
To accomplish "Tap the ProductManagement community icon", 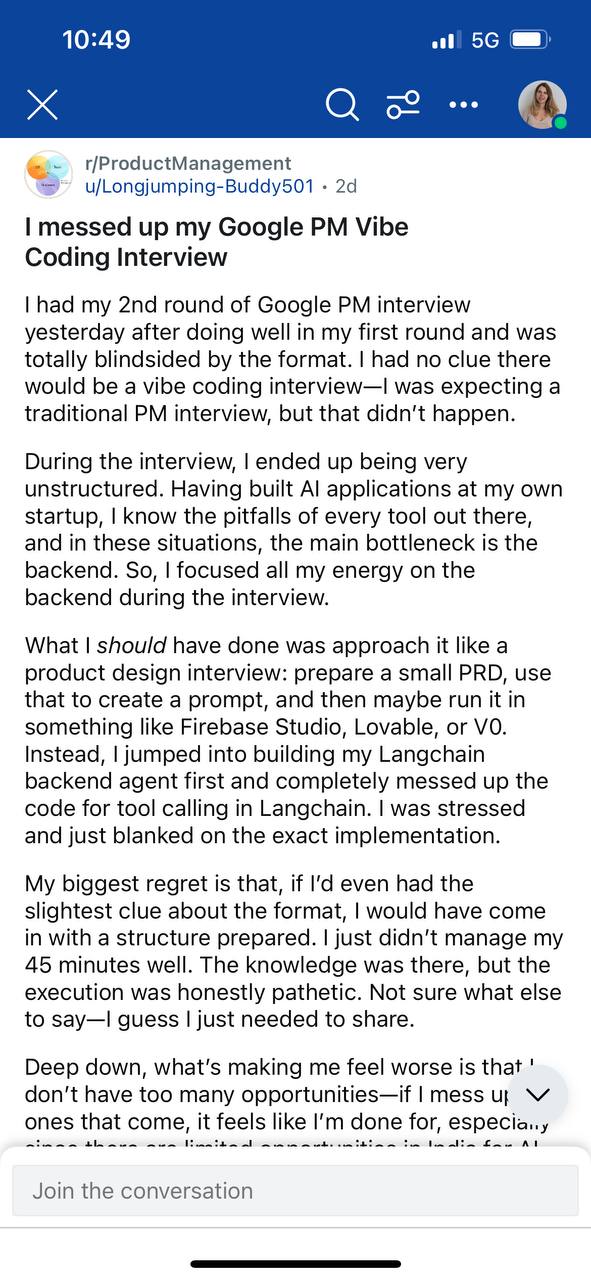I will point(48,175).
